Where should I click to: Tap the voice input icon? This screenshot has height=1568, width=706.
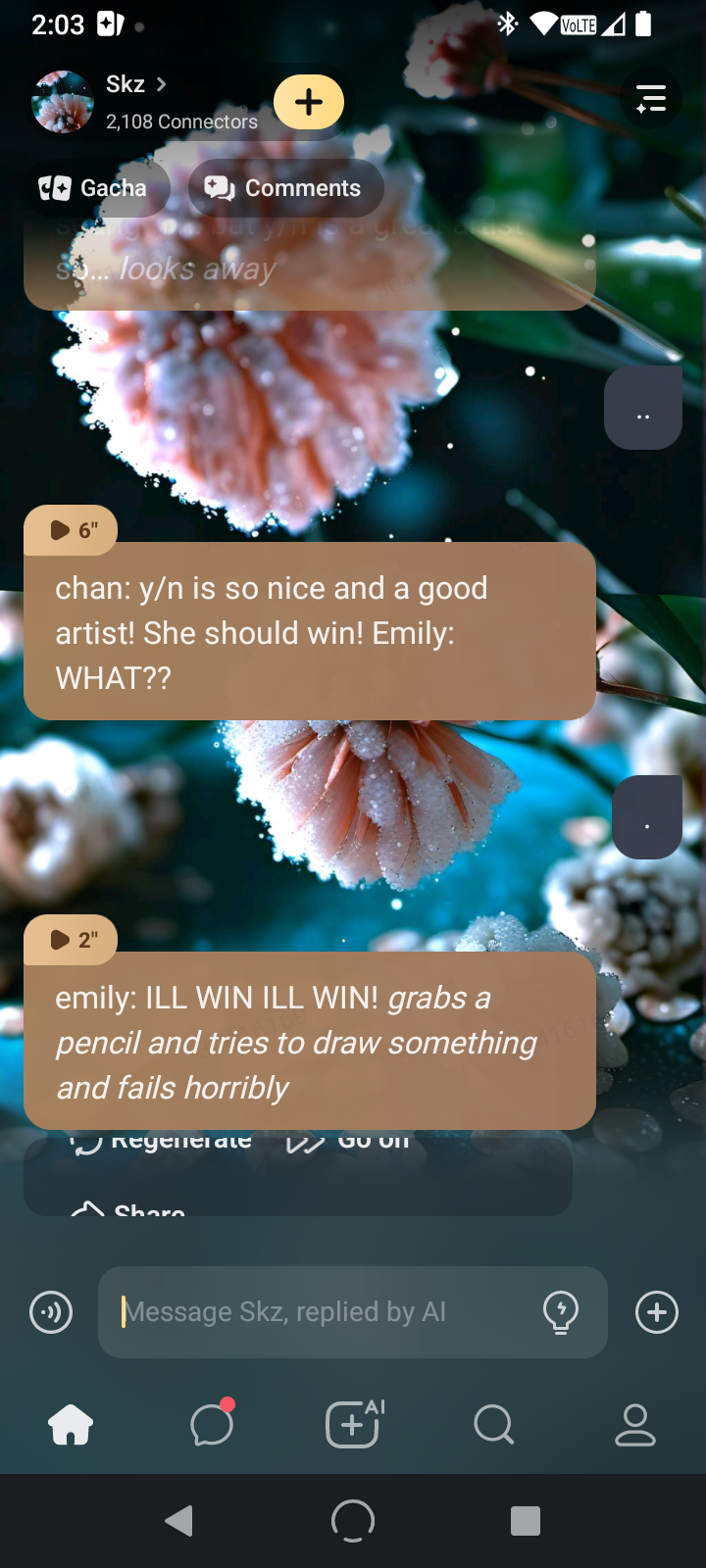click(x=51, y=1312)
